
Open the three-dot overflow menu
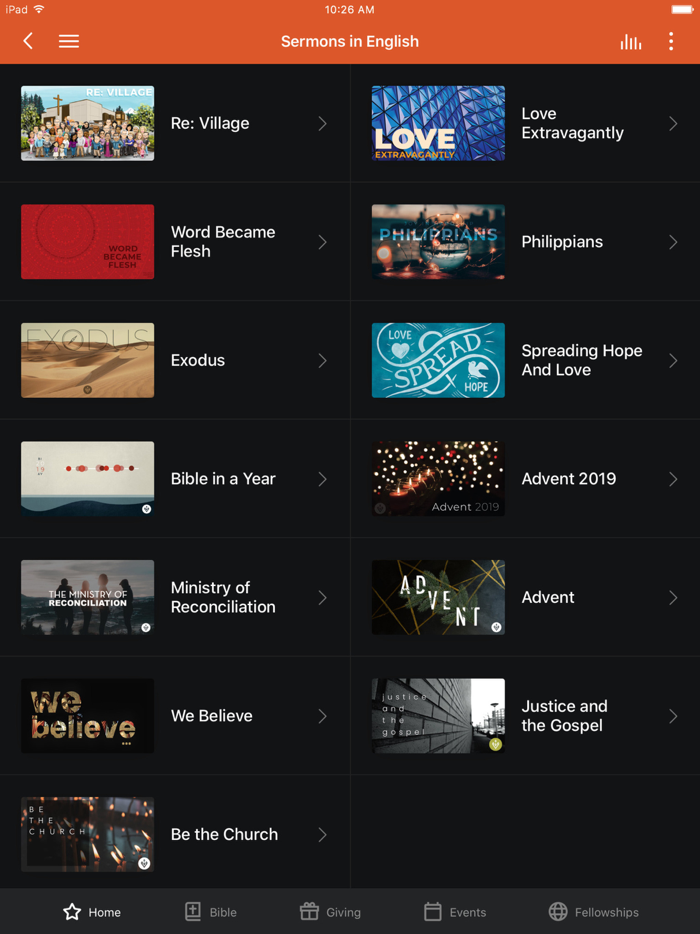(x=671, y=41)
